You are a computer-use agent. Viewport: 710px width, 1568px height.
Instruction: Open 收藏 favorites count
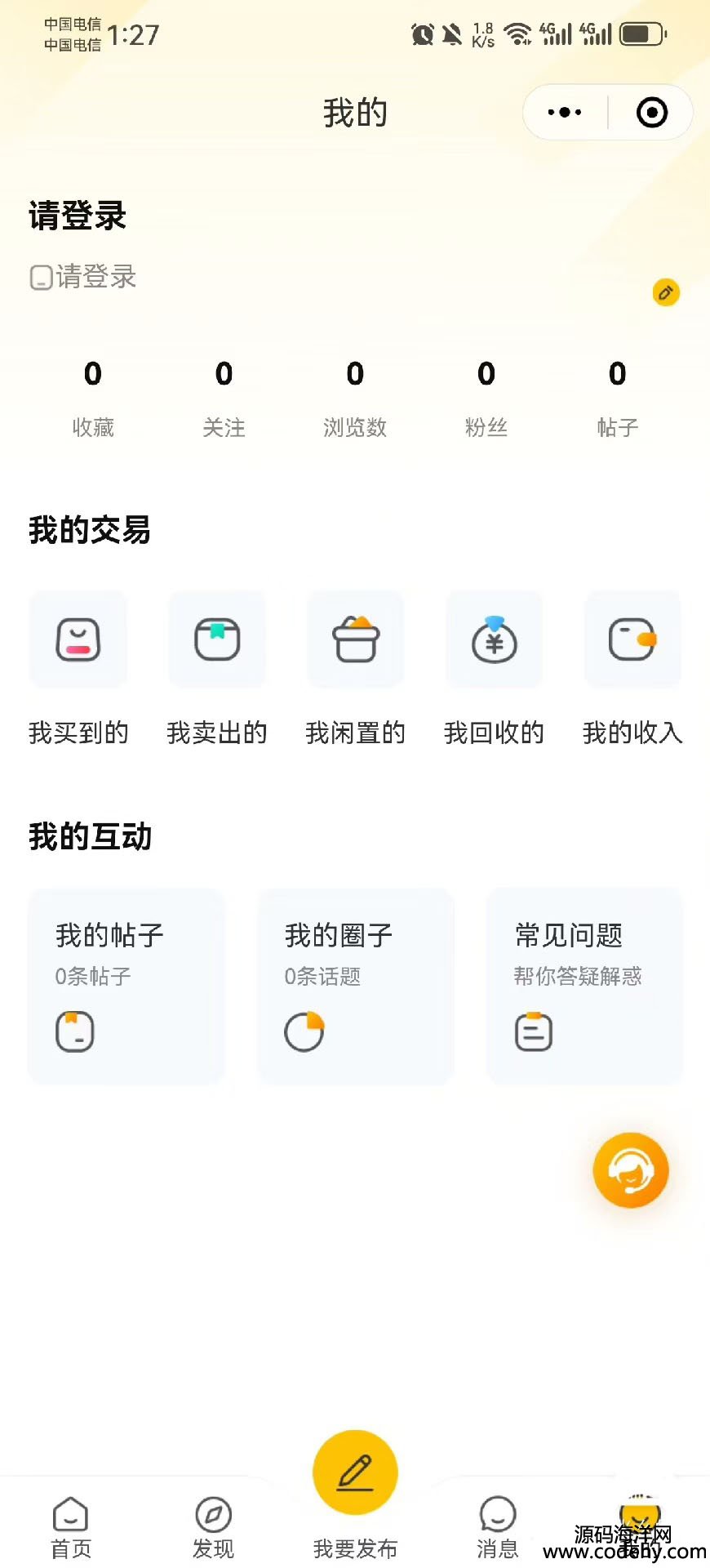[93, 399]
